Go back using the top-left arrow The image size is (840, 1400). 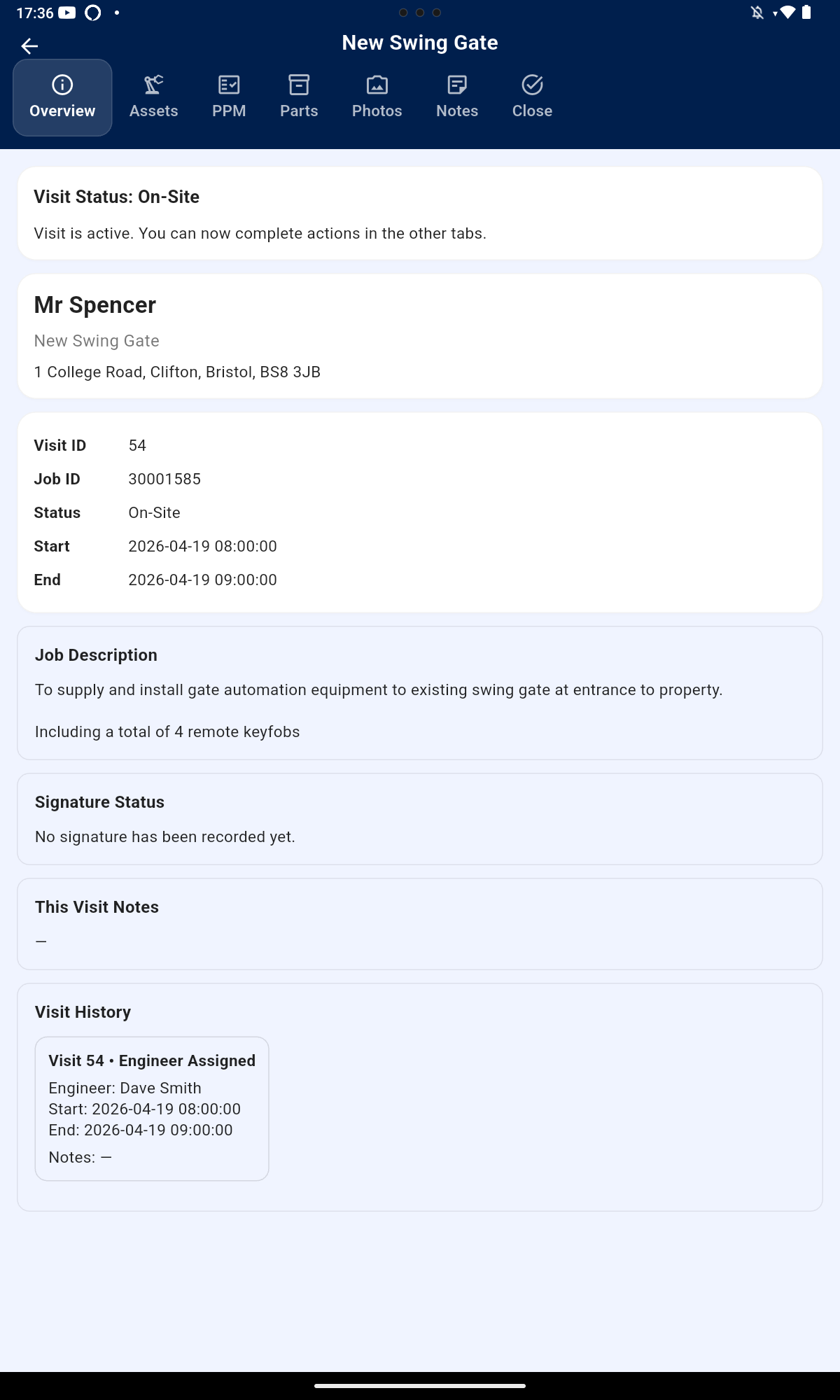29,46
